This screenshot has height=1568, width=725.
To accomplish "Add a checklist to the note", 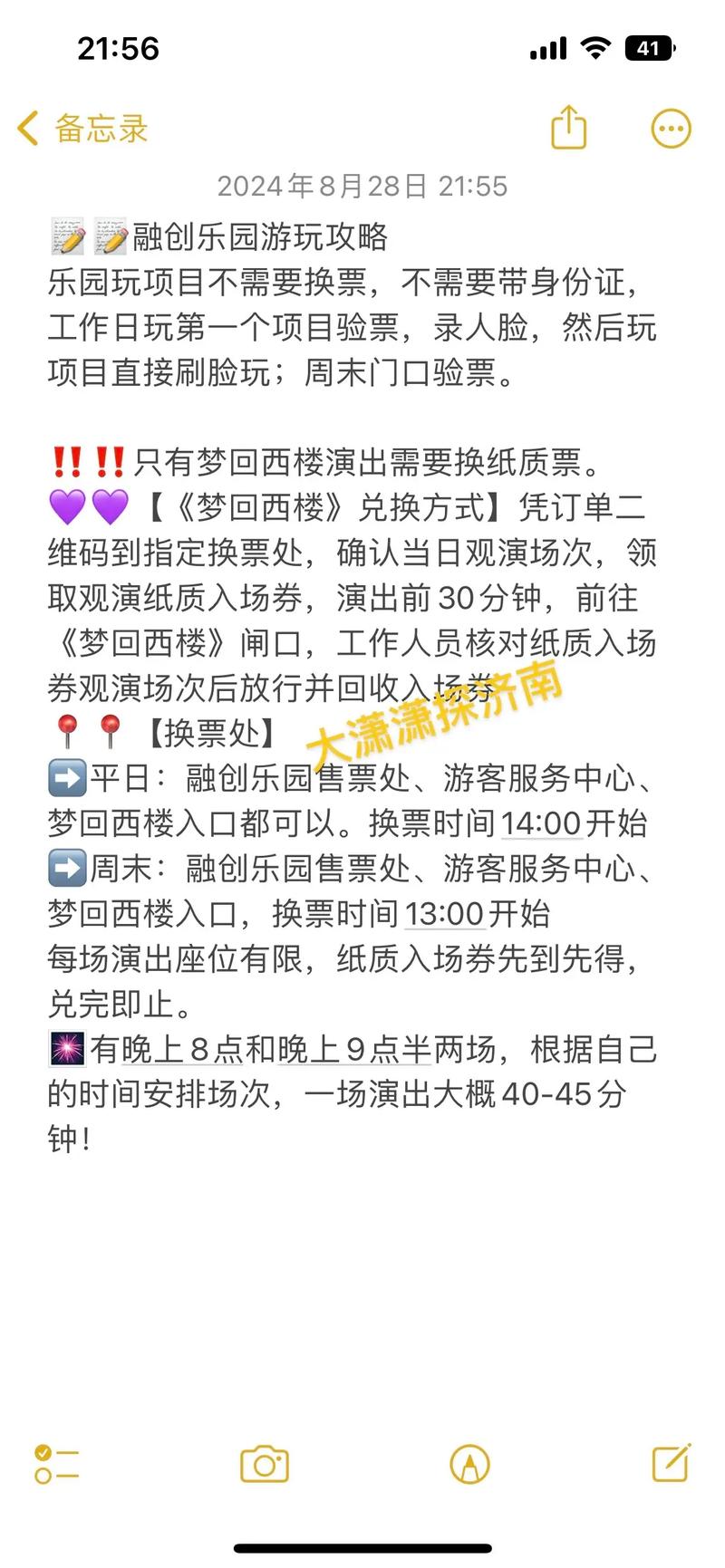I will pyautogui.click(x=56, y=1464).
